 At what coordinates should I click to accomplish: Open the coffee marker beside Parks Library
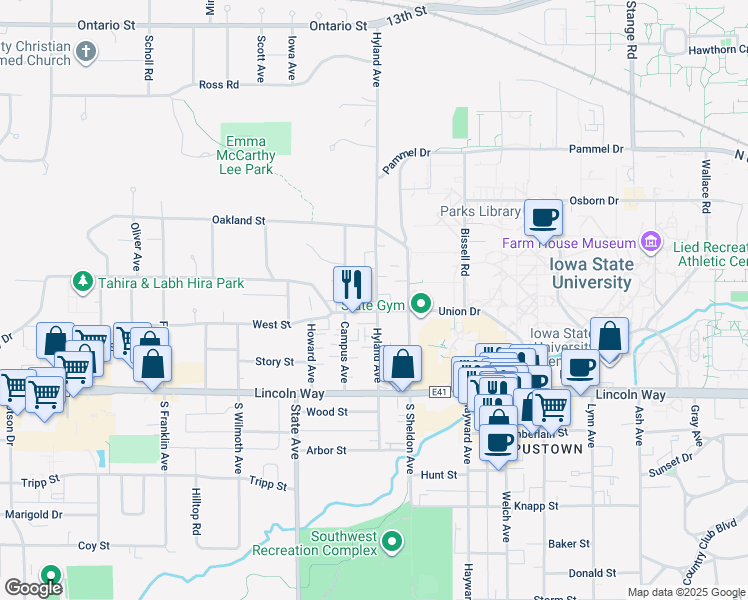543,219
